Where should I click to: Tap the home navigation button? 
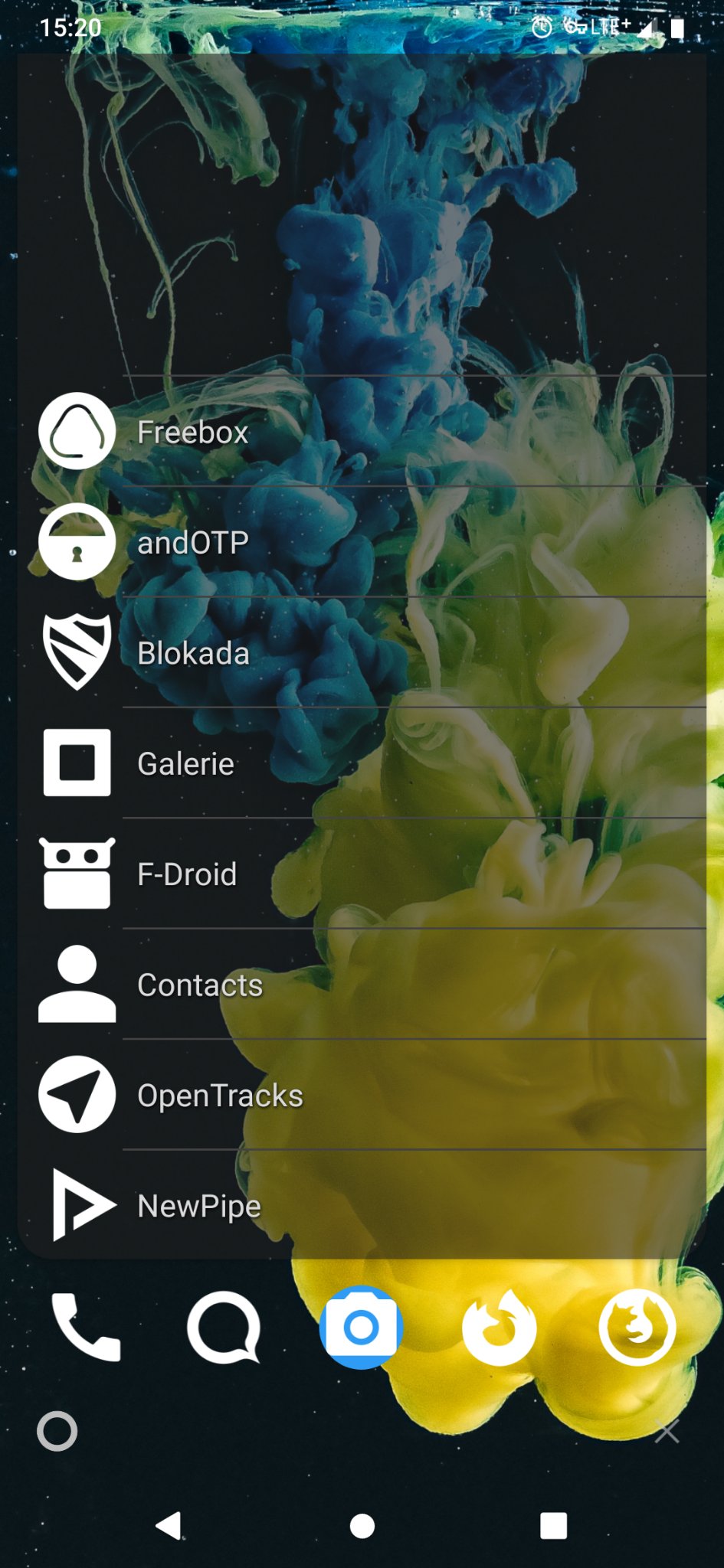(x=361, y=1525)
